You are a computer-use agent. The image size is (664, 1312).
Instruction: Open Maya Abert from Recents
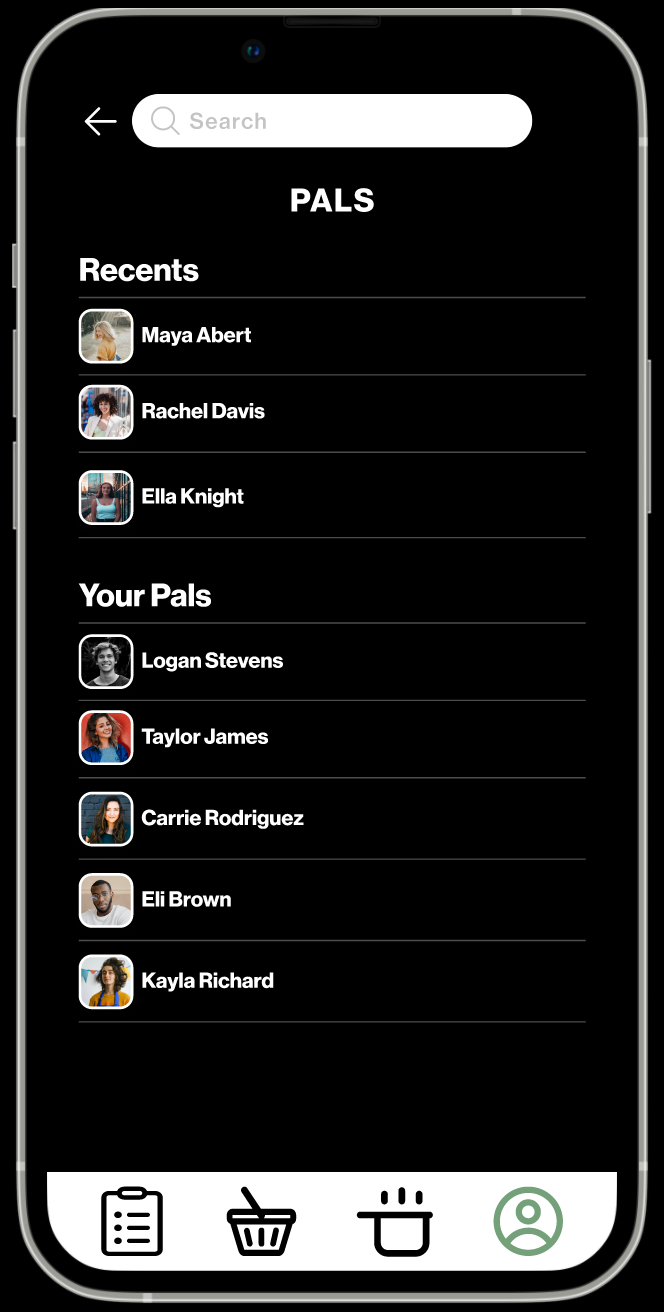click(x=332, y=336)
